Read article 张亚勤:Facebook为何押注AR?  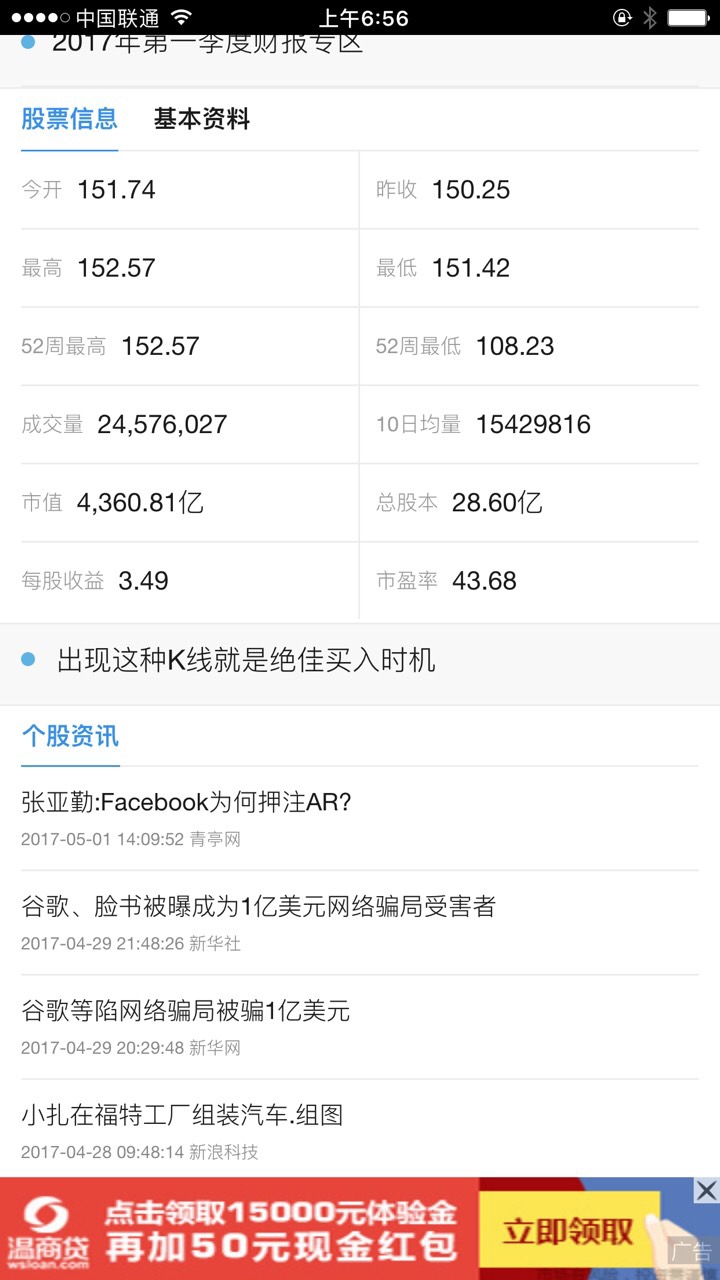pyautogui.click(x=186, y=803)
